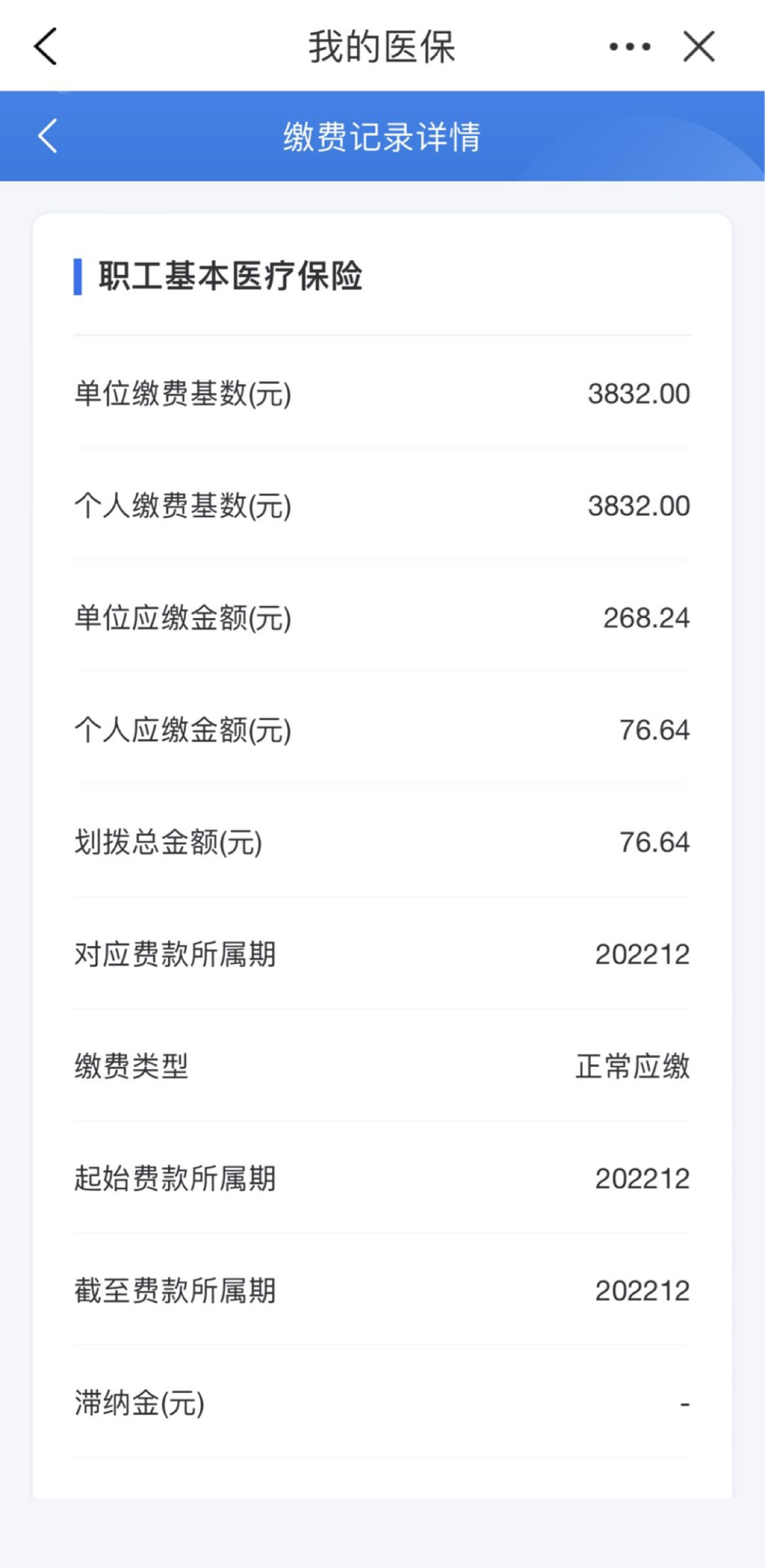
Task: Return from 缴费记录详情 using the white back arrow
Action: click(47, 136)
